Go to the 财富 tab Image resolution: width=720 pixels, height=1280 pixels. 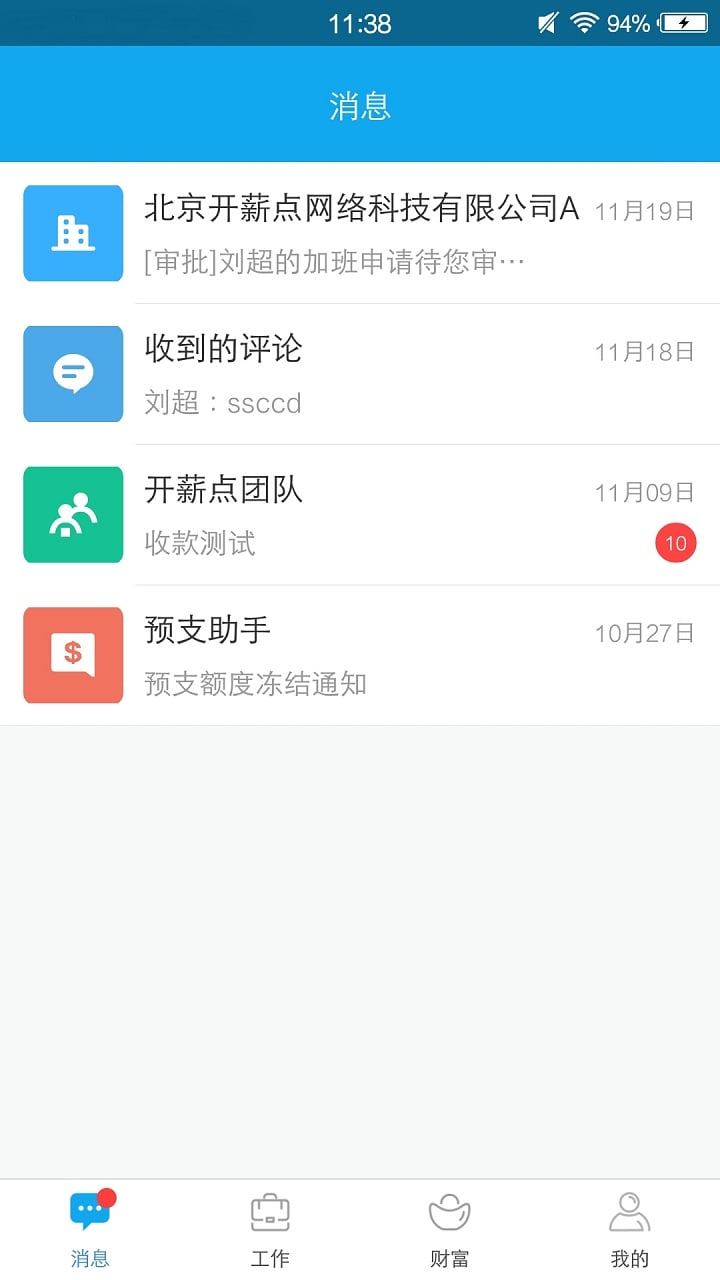coord(450,1229)
